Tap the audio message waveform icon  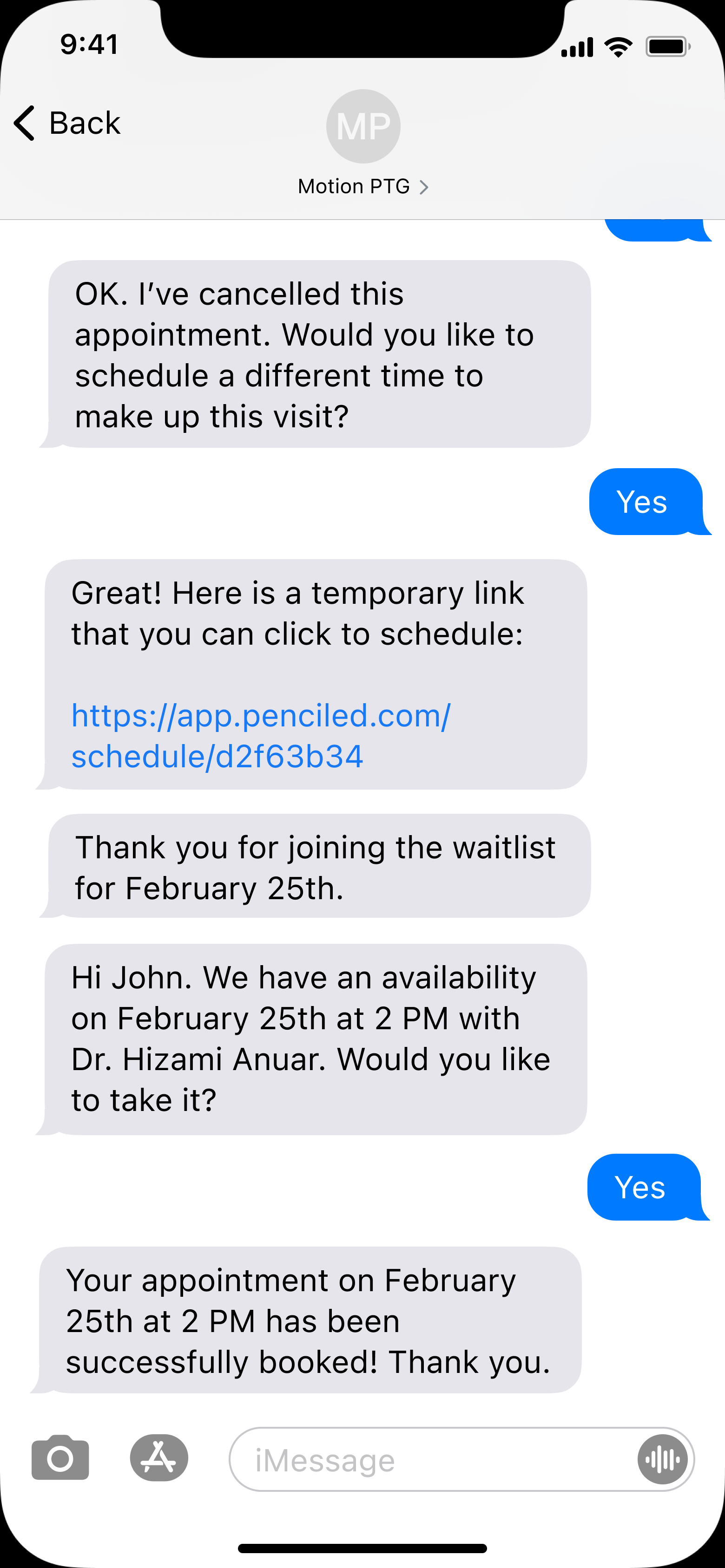[662, 1458]
